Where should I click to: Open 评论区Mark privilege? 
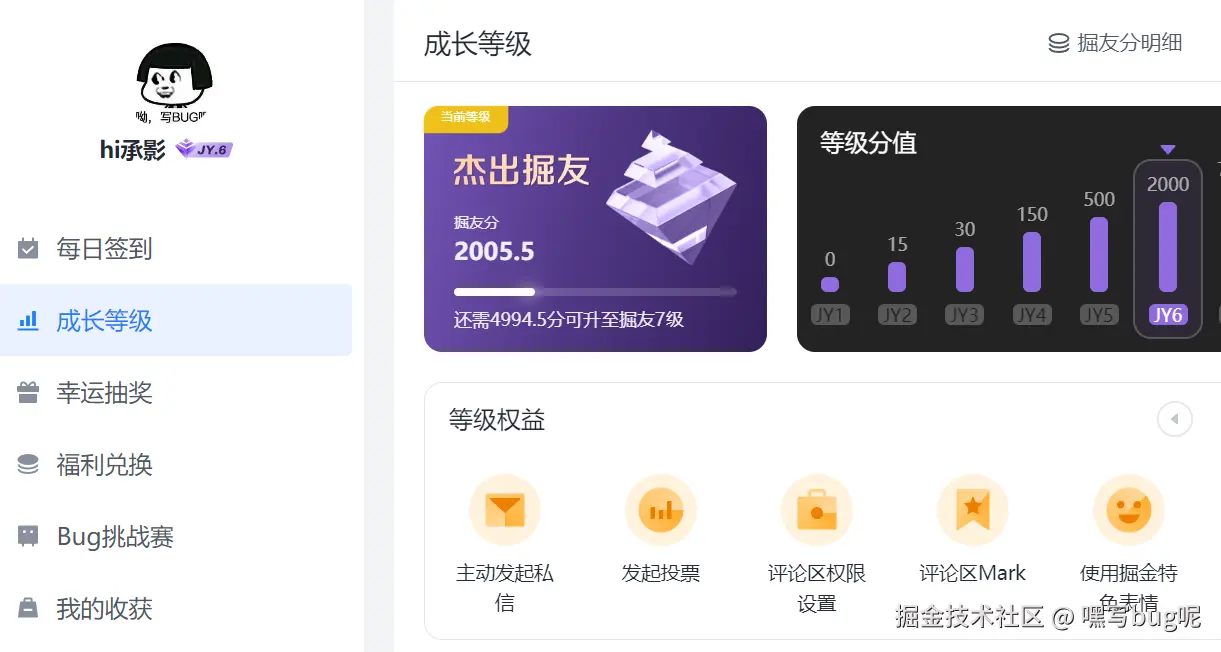(x=973, y=511)
